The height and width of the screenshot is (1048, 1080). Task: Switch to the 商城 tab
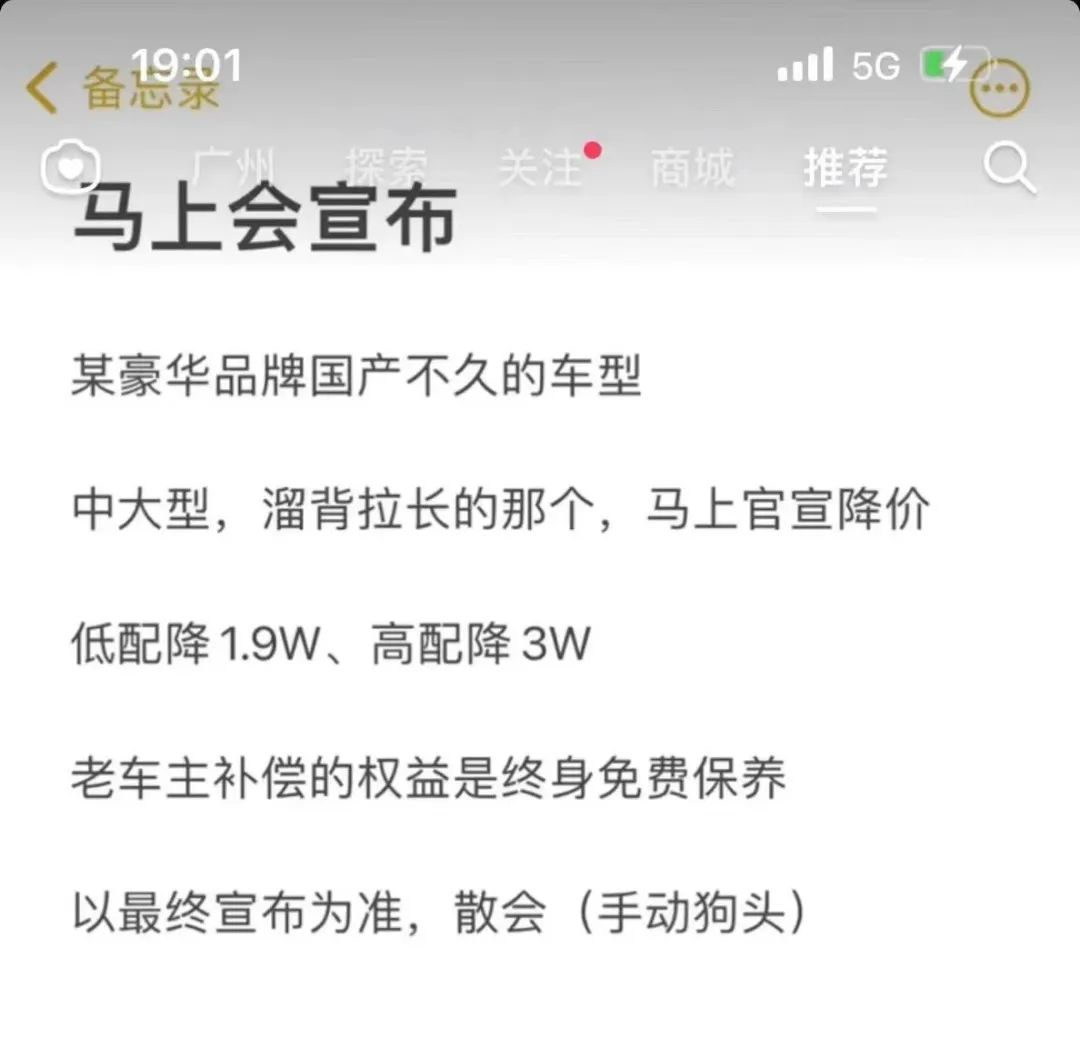click(x=692, y=168)
